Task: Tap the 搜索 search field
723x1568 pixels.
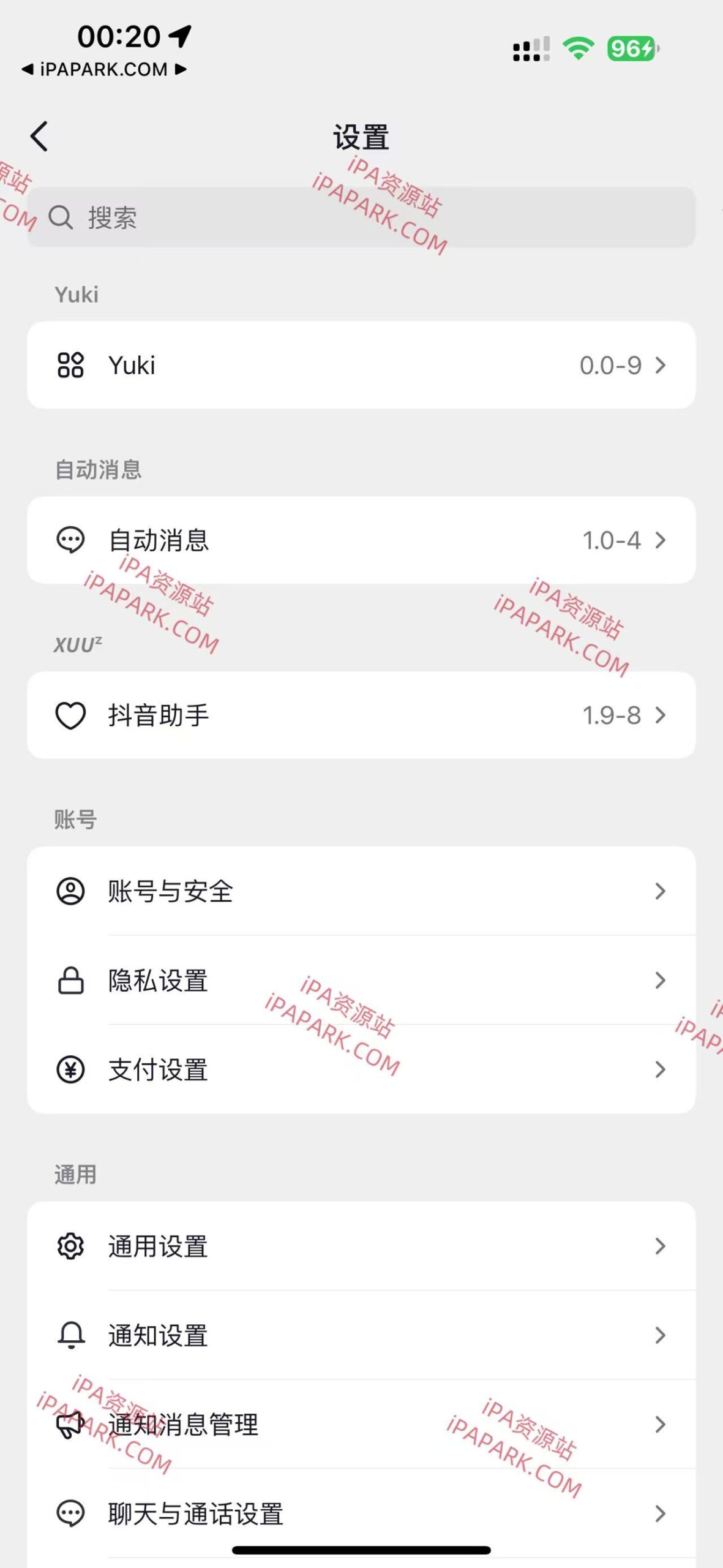Action: [x=361, y=217]
